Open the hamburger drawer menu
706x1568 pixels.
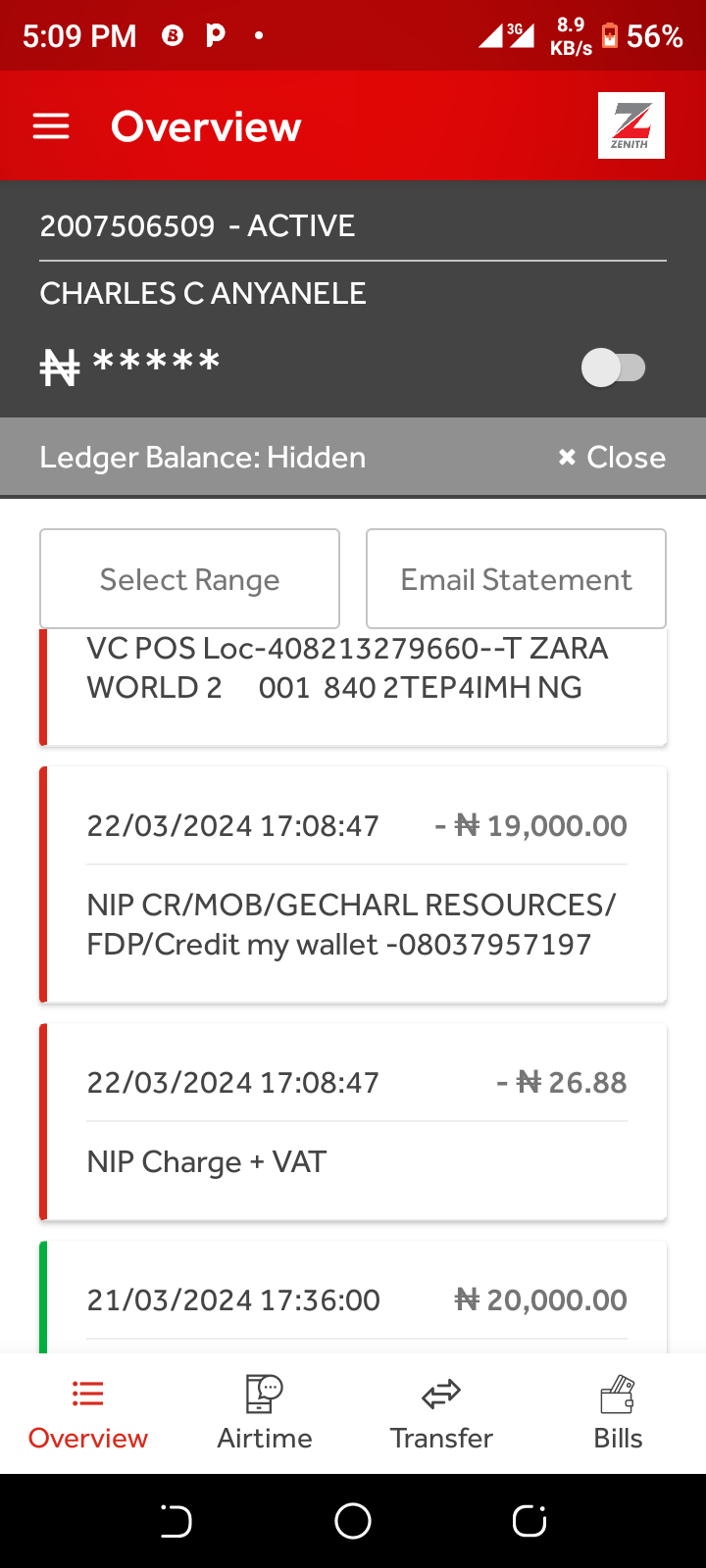(x=51, y=126)
